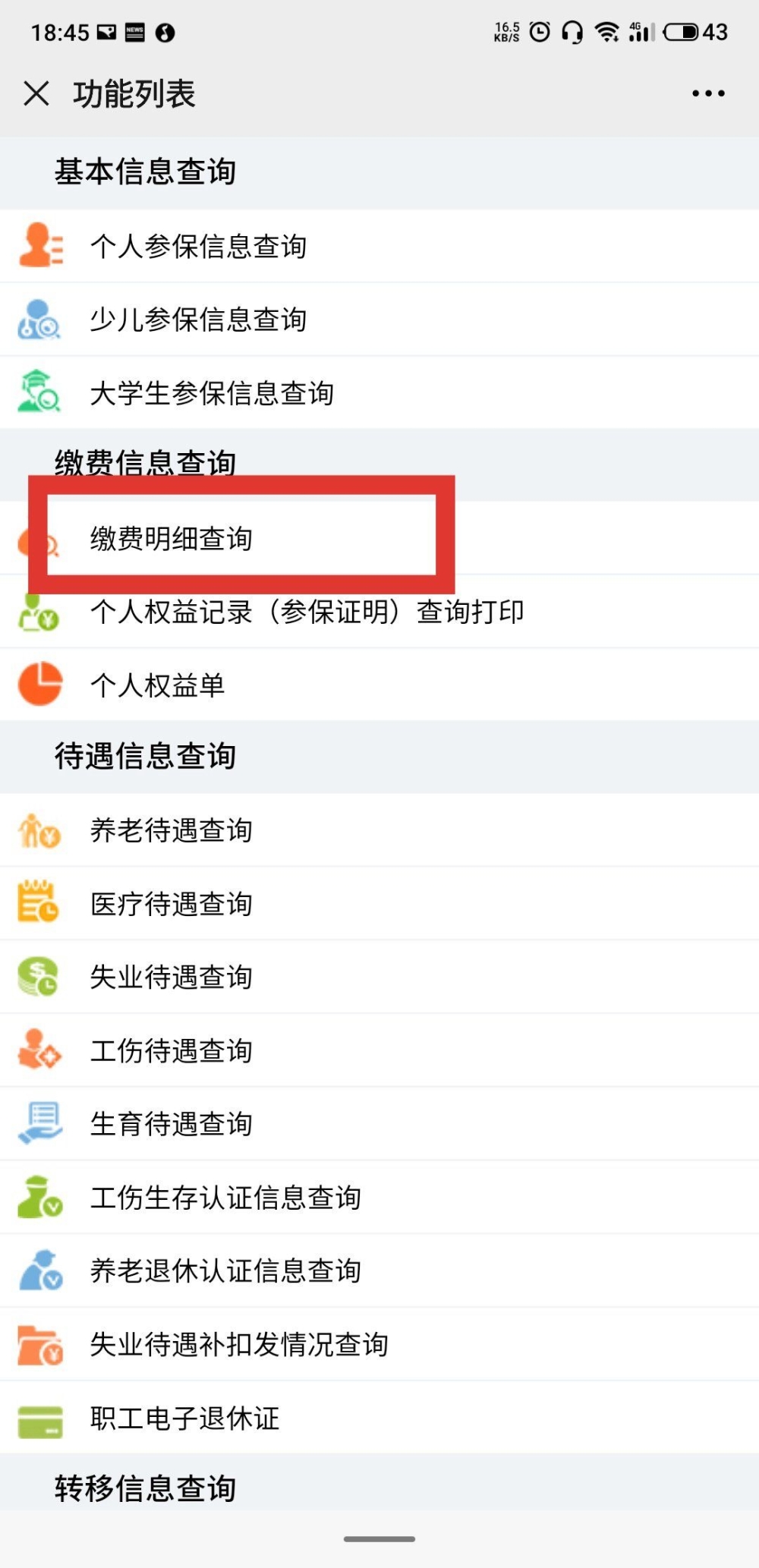
Task: Open 职工电子退休证
Action: pyautogui.click(x=379, y=1418)
